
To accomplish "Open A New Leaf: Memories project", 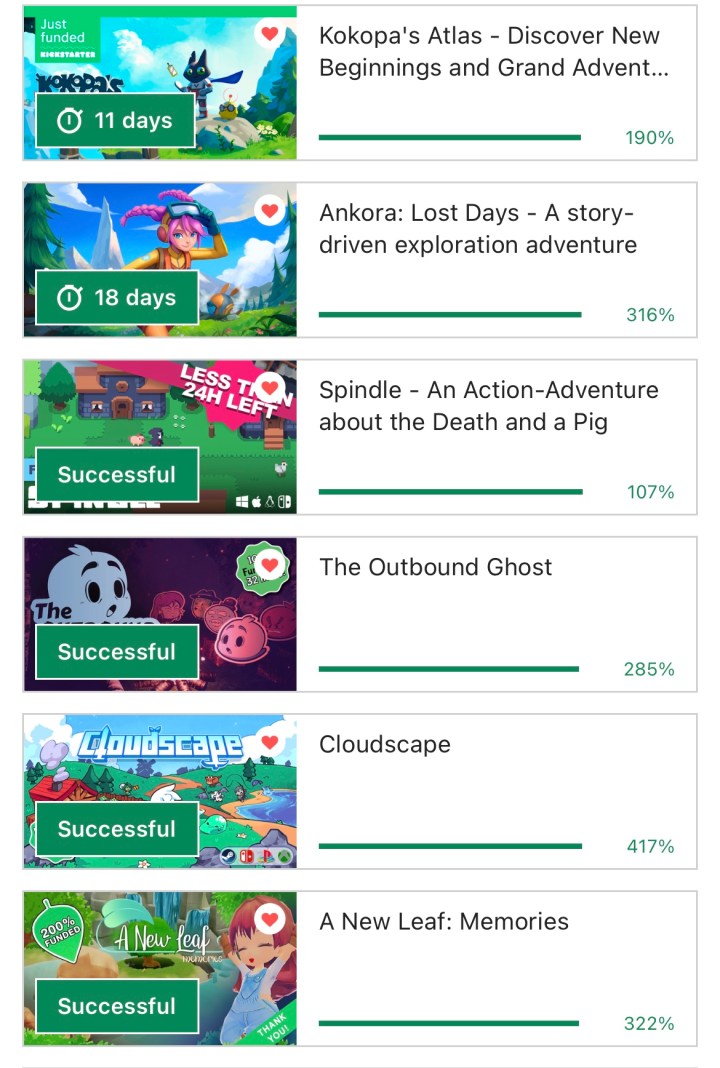I will pos(360,968).
